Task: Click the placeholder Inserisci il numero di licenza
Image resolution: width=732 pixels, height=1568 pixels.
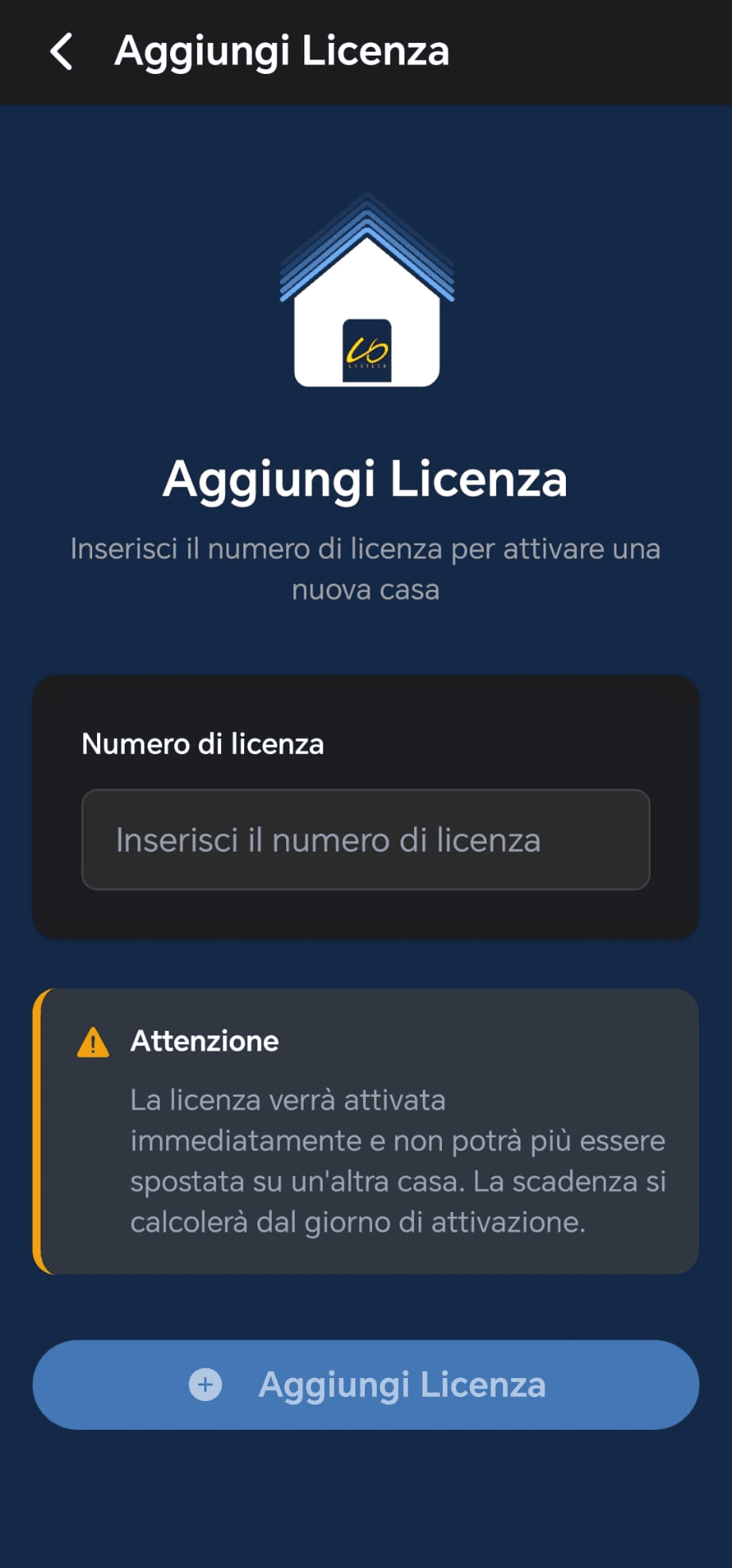Action: 327,839
